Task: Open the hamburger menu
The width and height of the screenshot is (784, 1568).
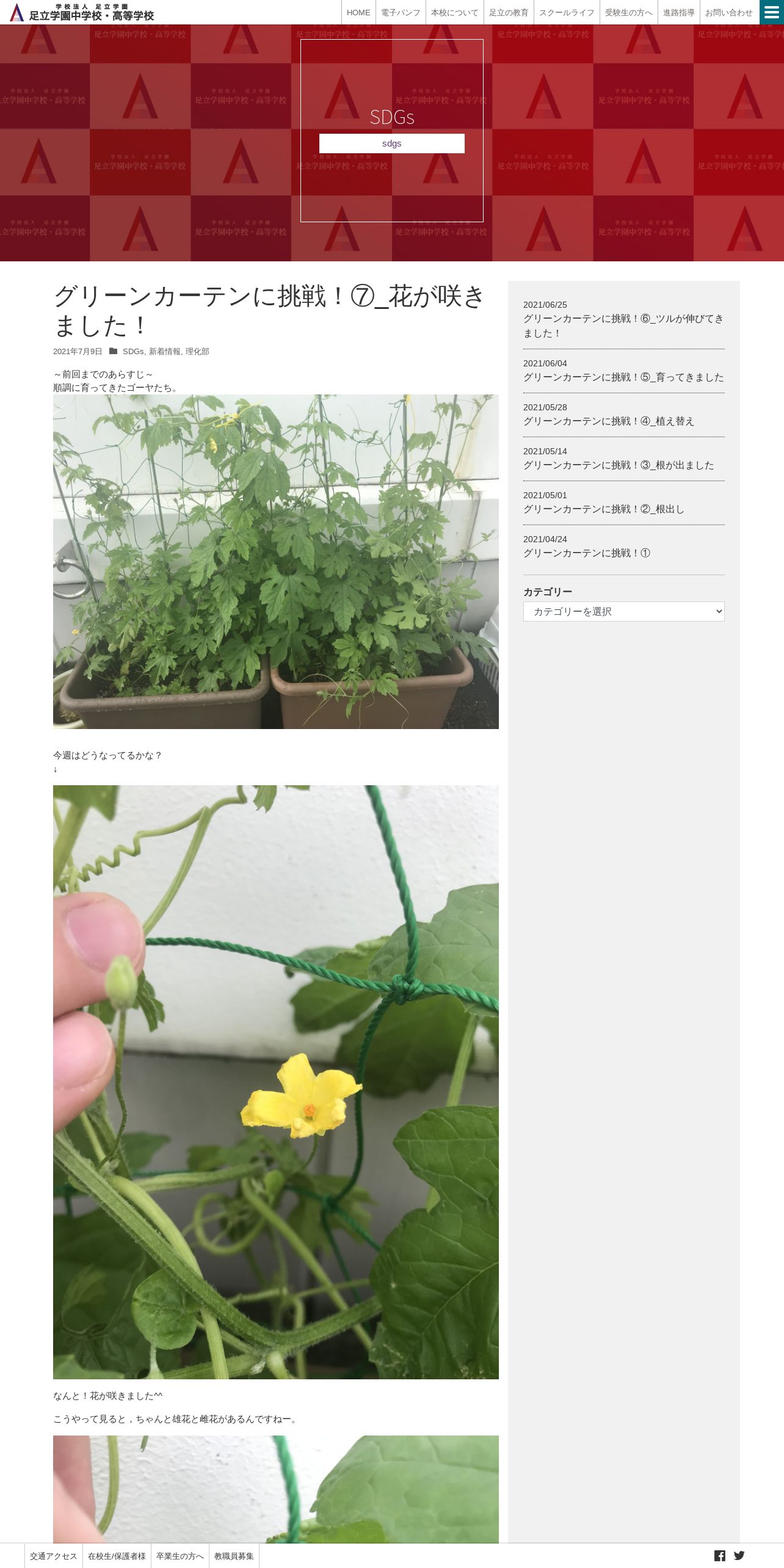Action: (771, 12)
